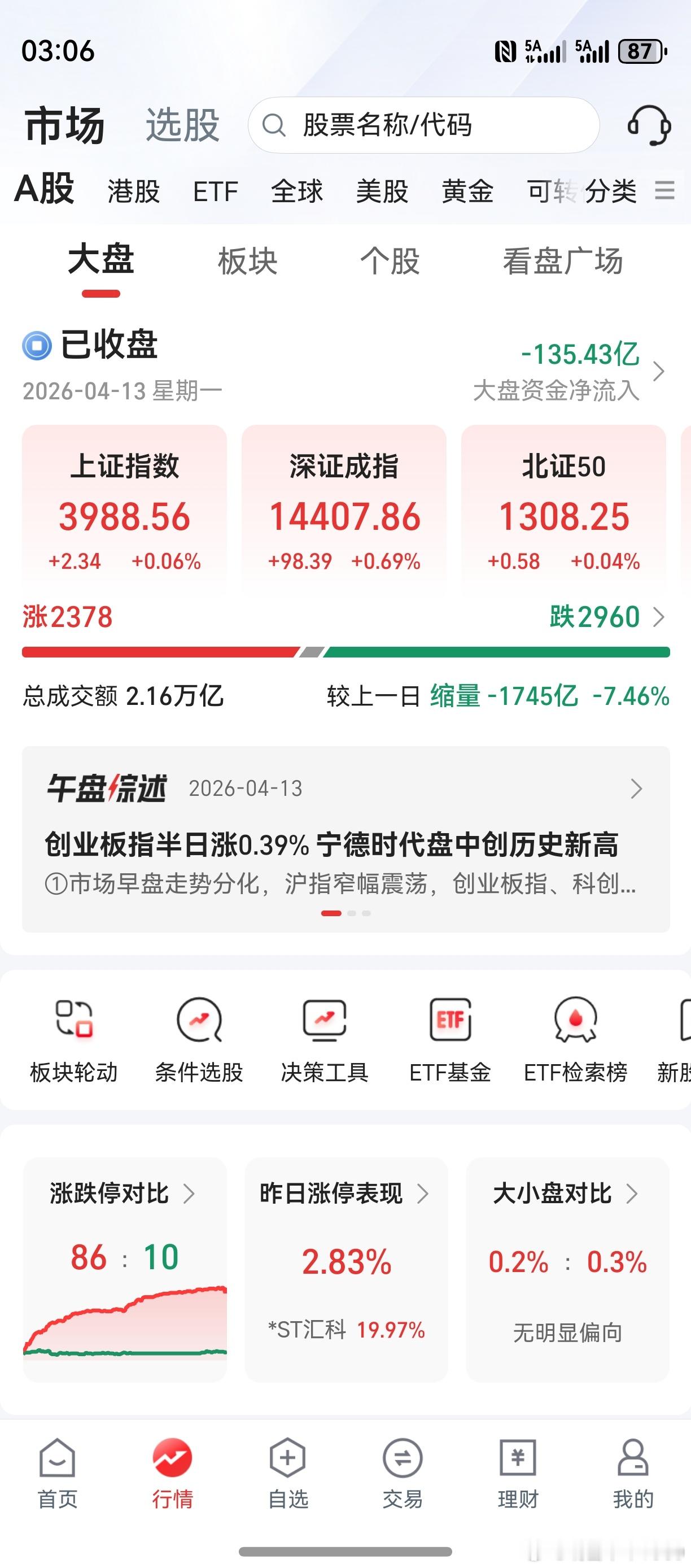Tap 跌2960 decliners link
The width and height of the screenshot is (691, 1568).
pyautogui.click(x=593, y=617)
